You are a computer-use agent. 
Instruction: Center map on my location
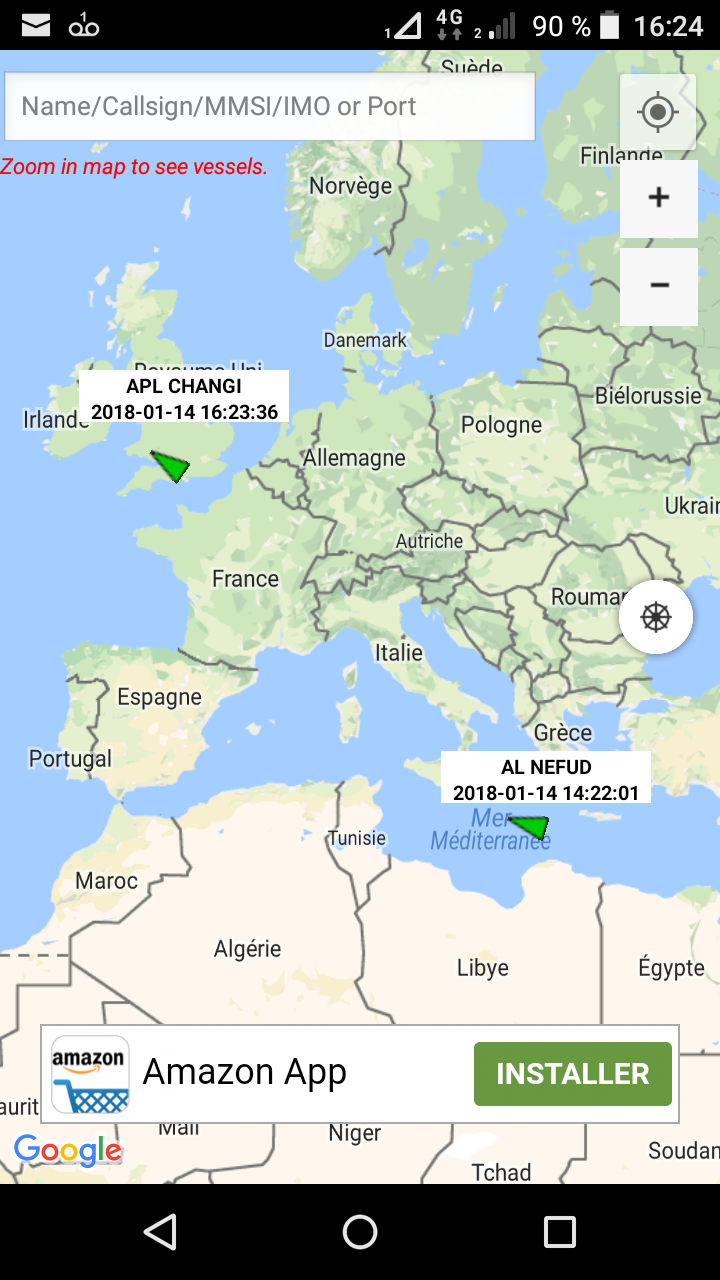tap(658, 111)
